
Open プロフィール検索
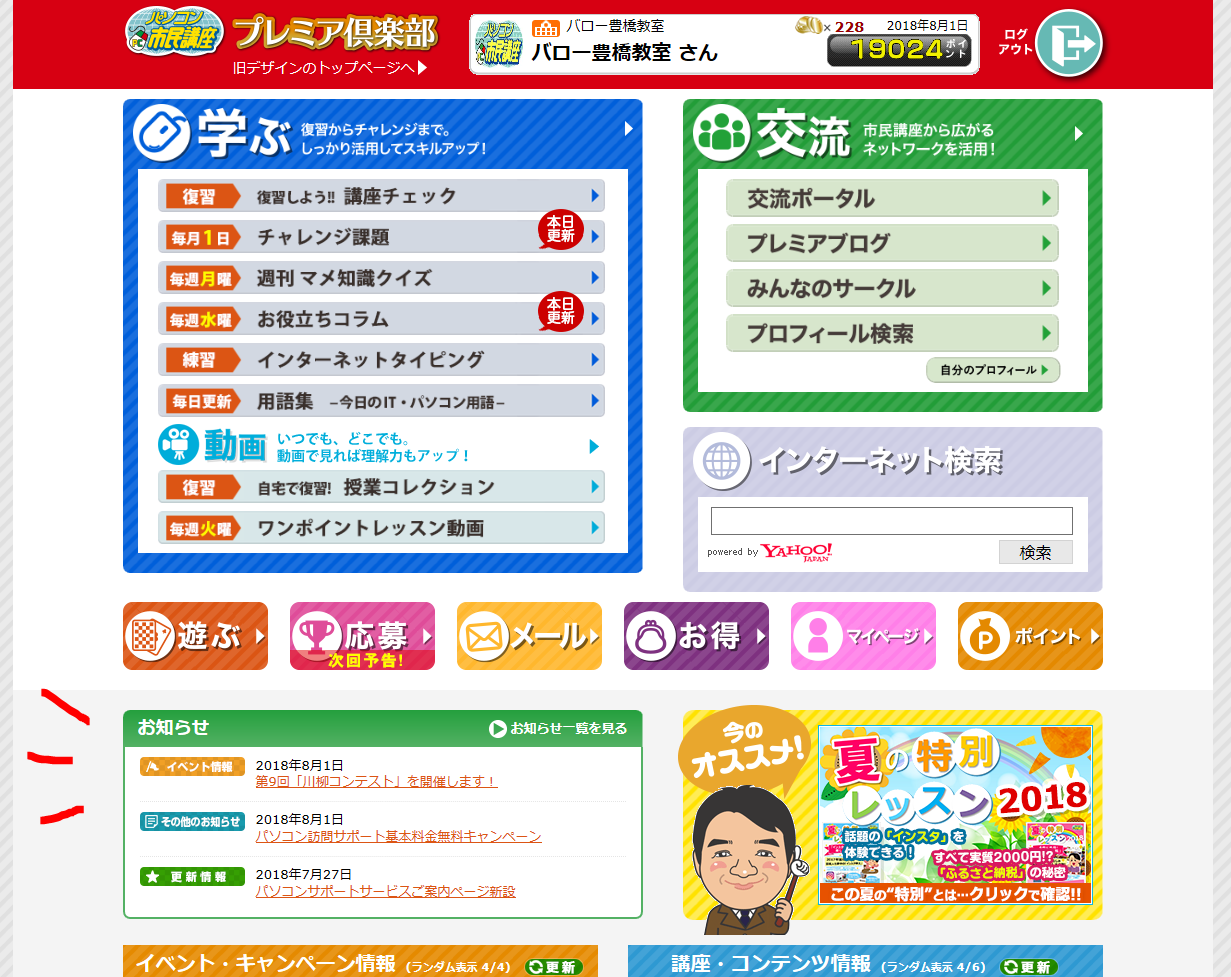tap(891, 333)
